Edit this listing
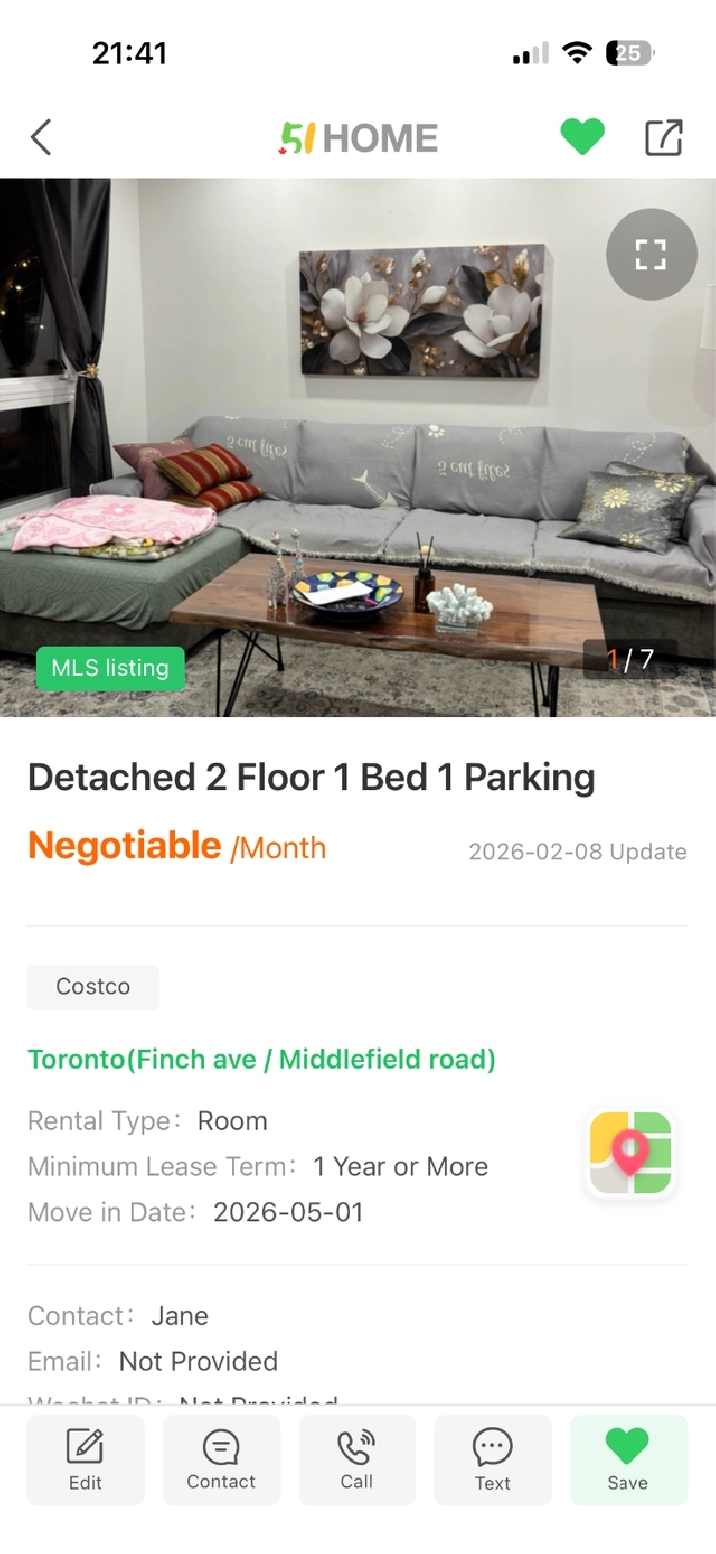716x1554 pixels. 85,1460
